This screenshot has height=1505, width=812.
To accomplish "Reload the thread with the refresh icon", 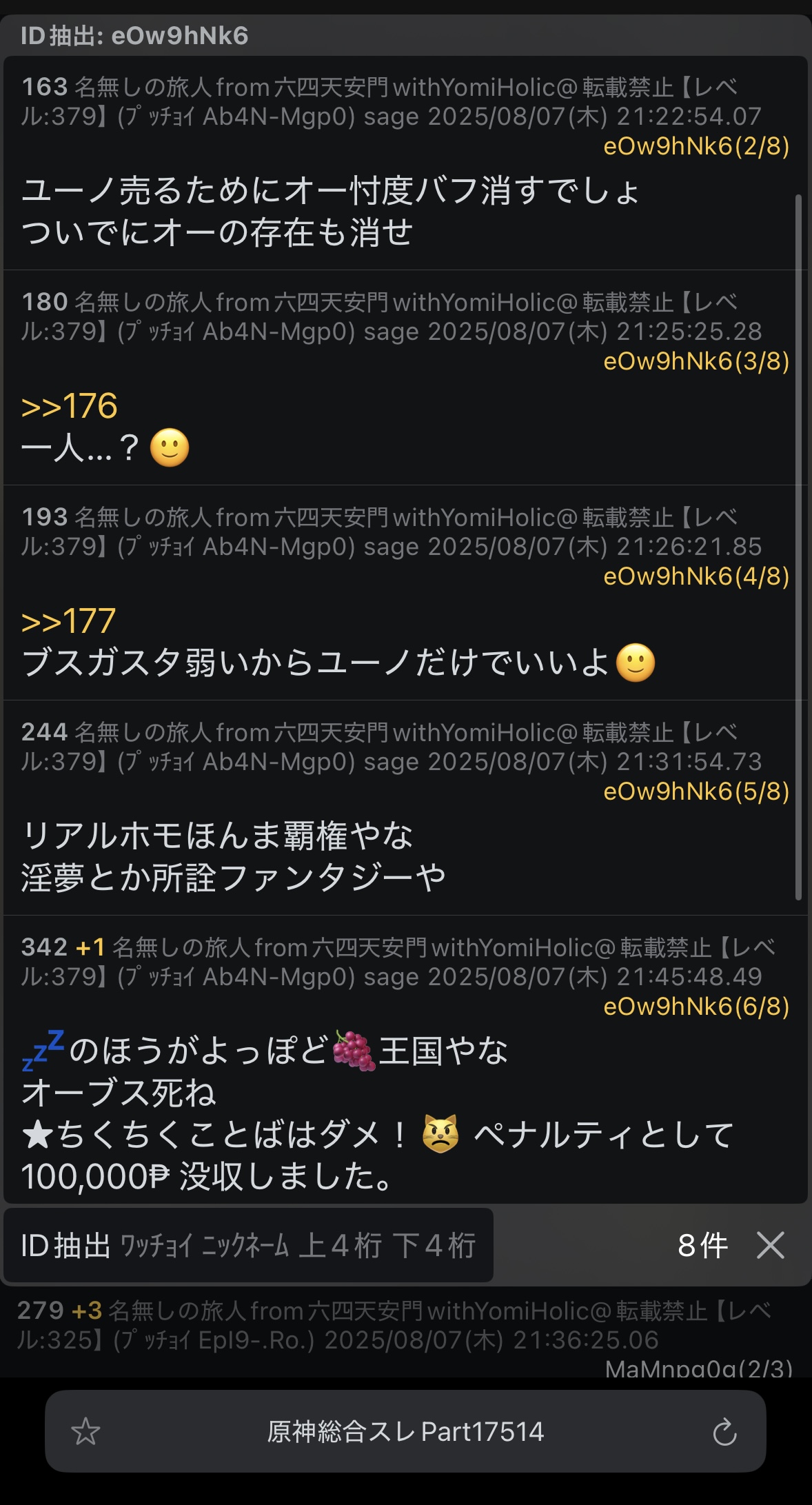I will [x=724, y=1432].
